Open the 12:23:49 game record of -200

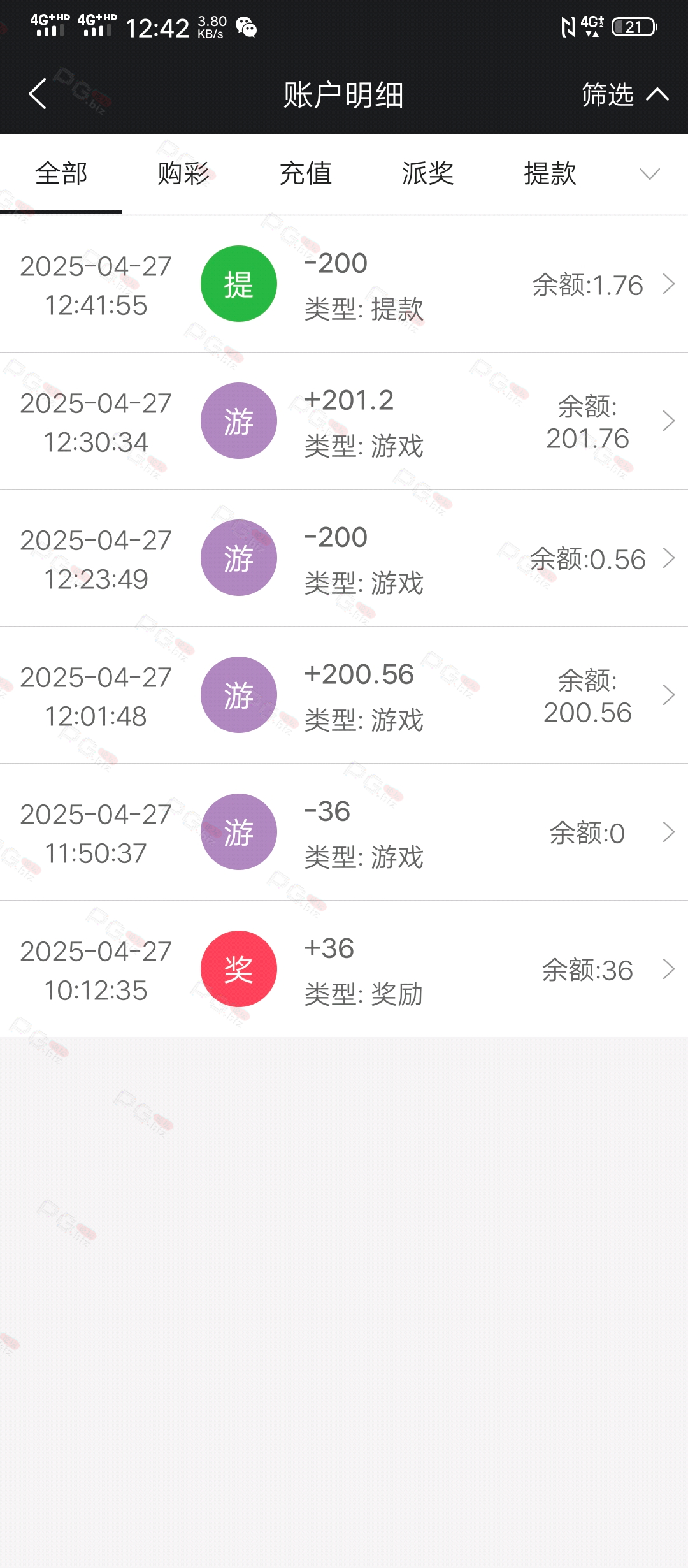(x=344, y=558)
